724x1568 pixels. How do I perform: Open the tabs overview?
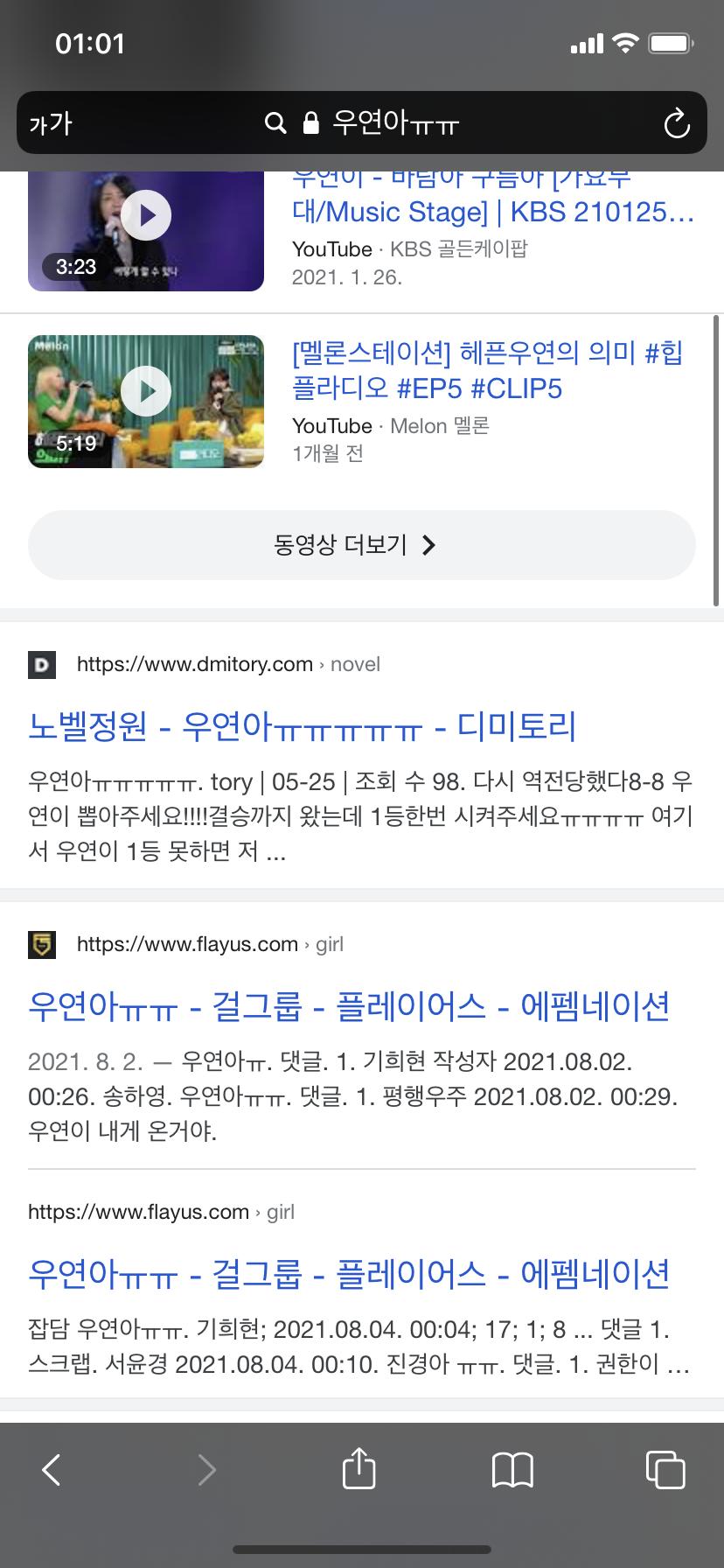pyautogui.click(x=665, y=1469)
